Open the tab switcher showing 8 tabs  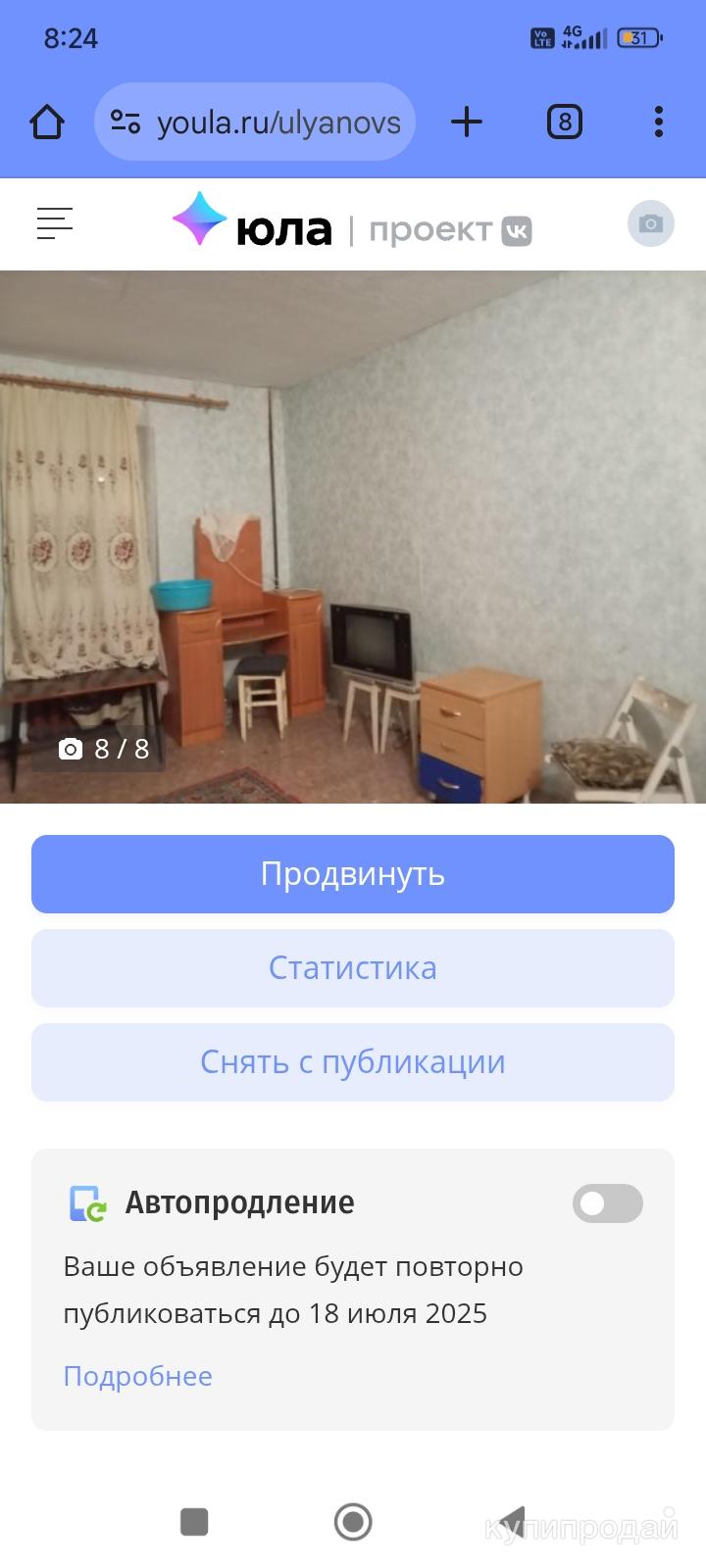[x=564, y=122]
